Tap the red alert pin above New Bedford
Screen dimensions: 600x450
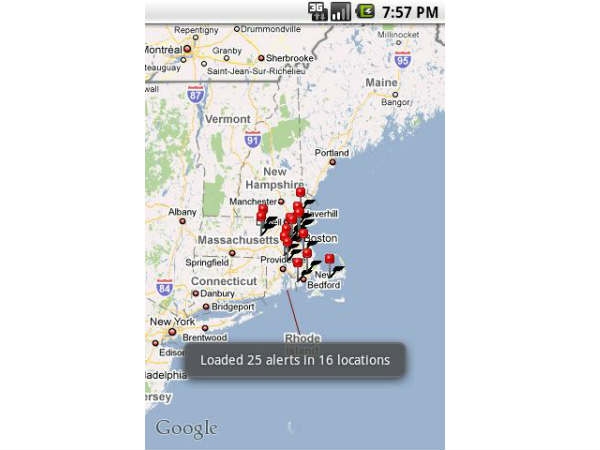click(330, 259)
